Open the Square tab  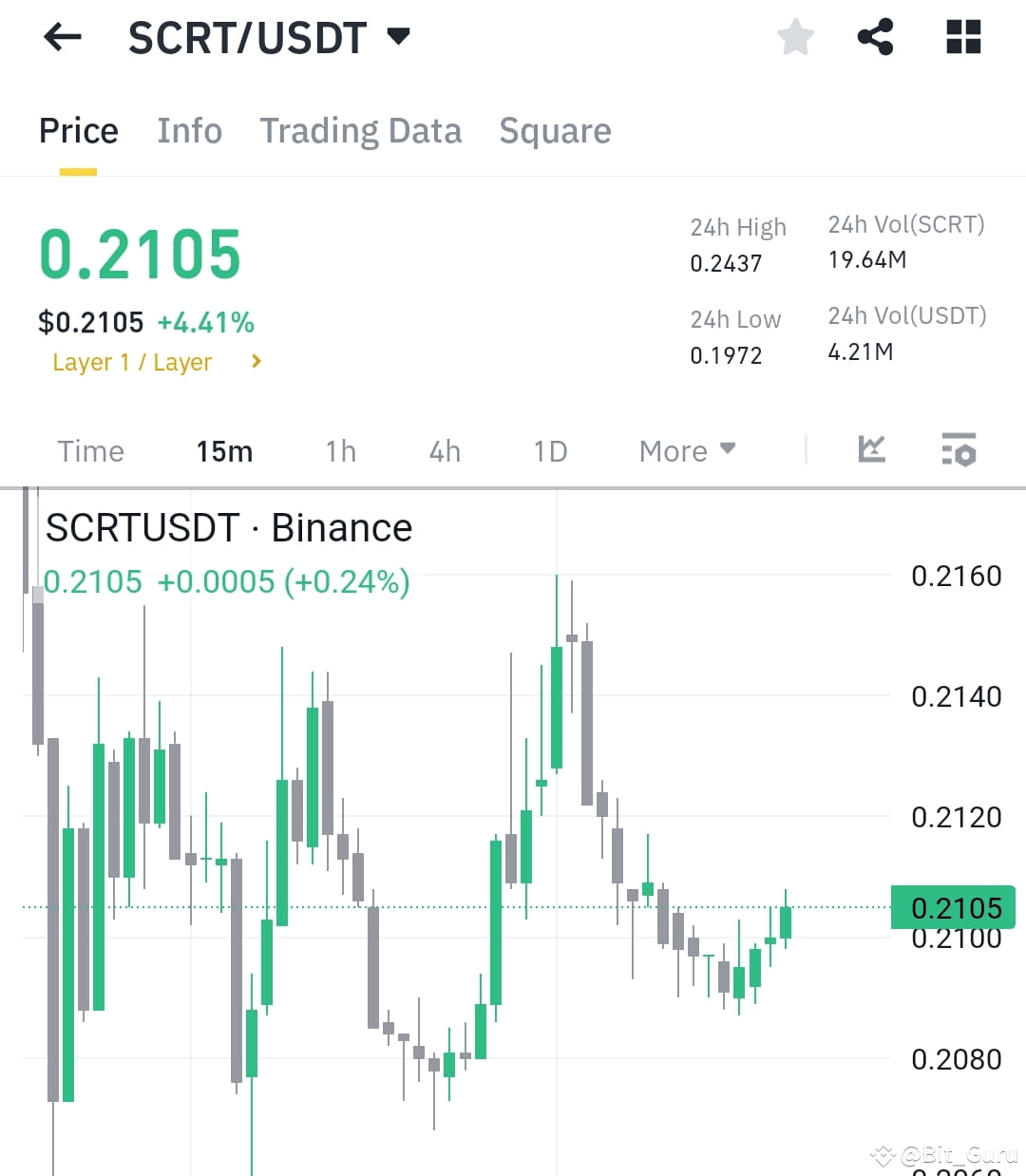click(555, 131)
